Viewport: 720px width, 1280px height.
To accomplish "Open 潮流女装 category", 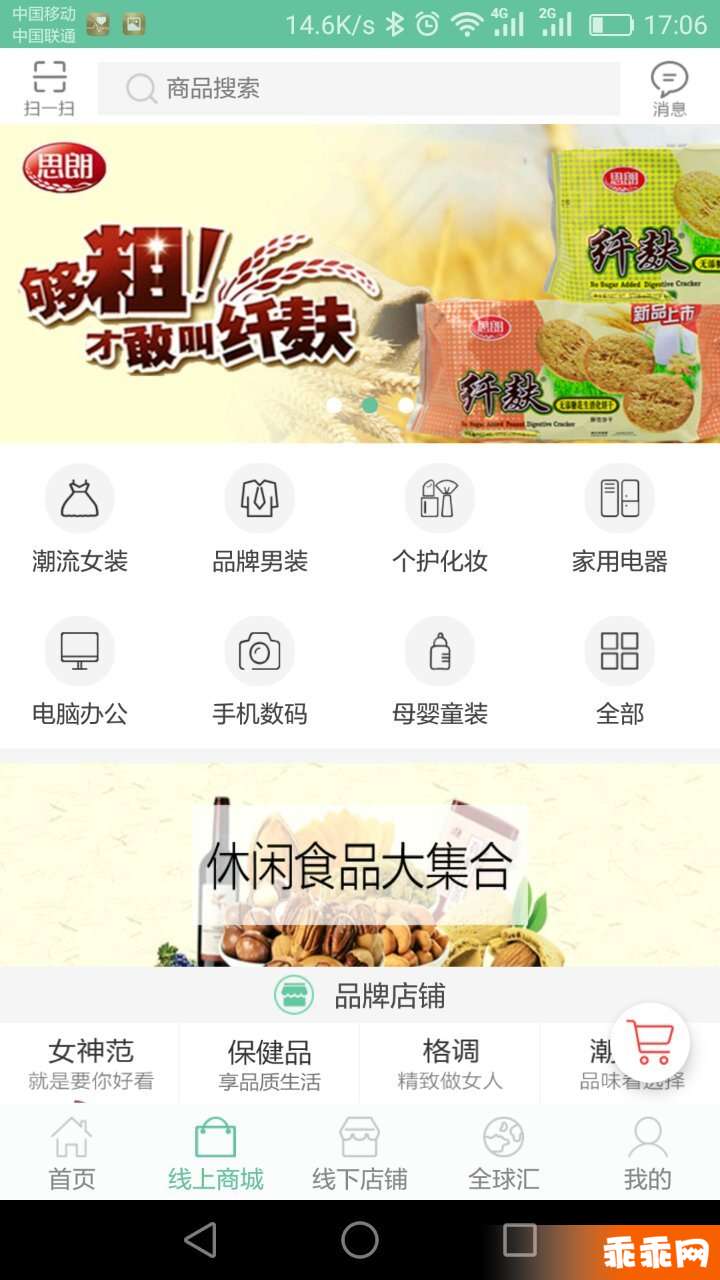I will point(80,520).
